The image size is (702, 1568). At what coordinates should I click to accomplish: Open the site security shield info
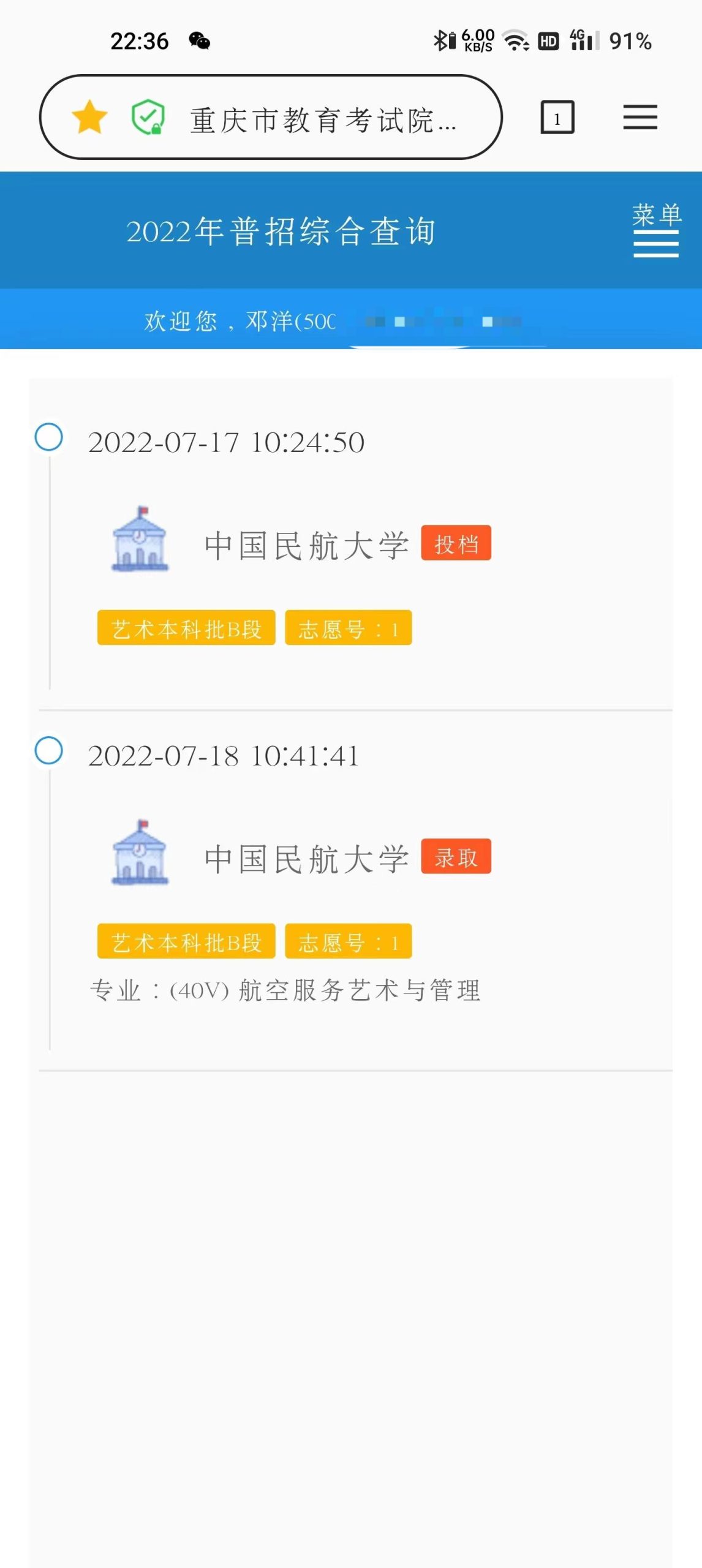coord(148,117)
